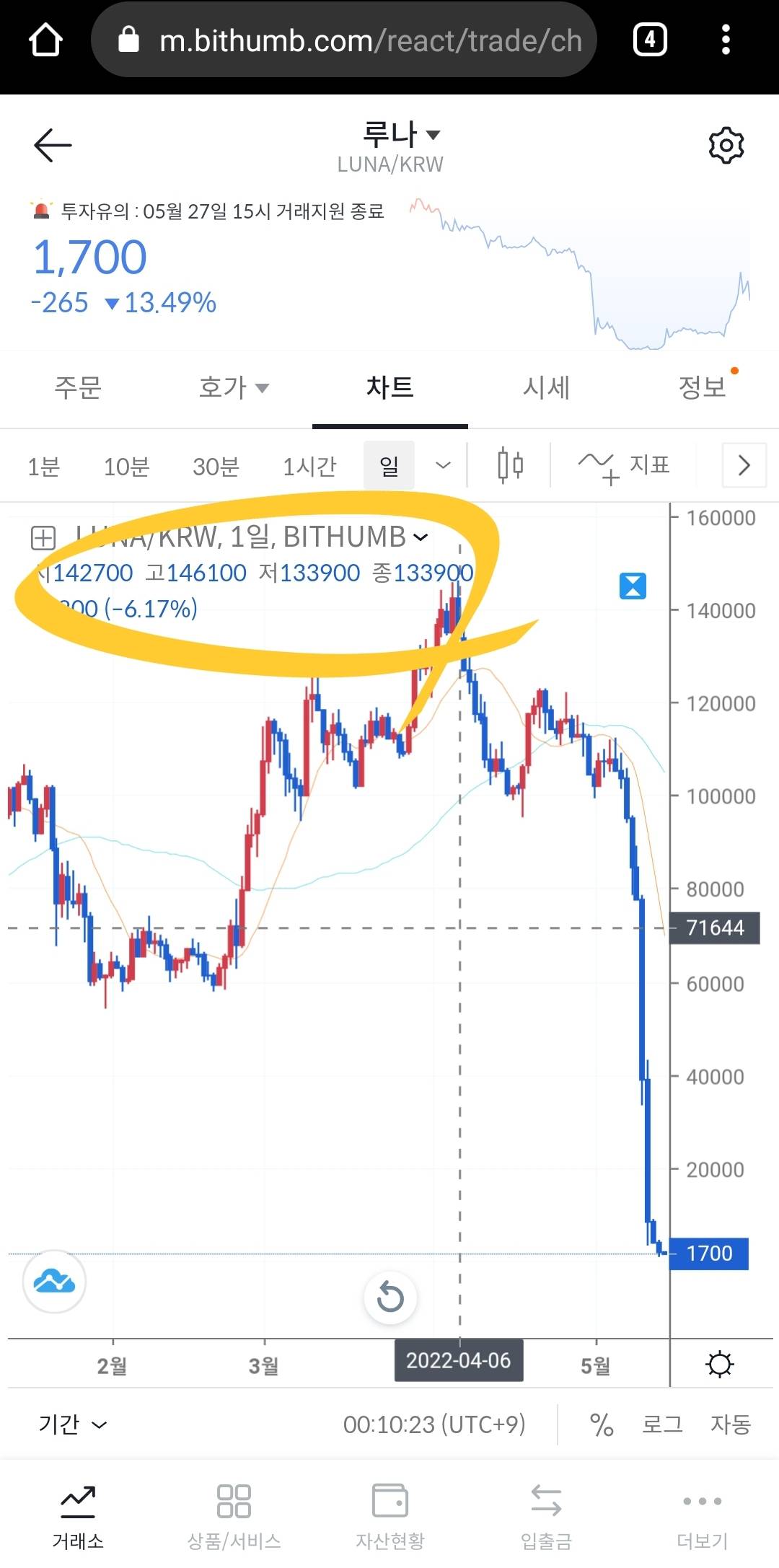Image resolution: width=779 pixels, height=1568 pixels.
Task: Switch to the 정보 tab
Action: pyautogui.click(x=702, y=388)
